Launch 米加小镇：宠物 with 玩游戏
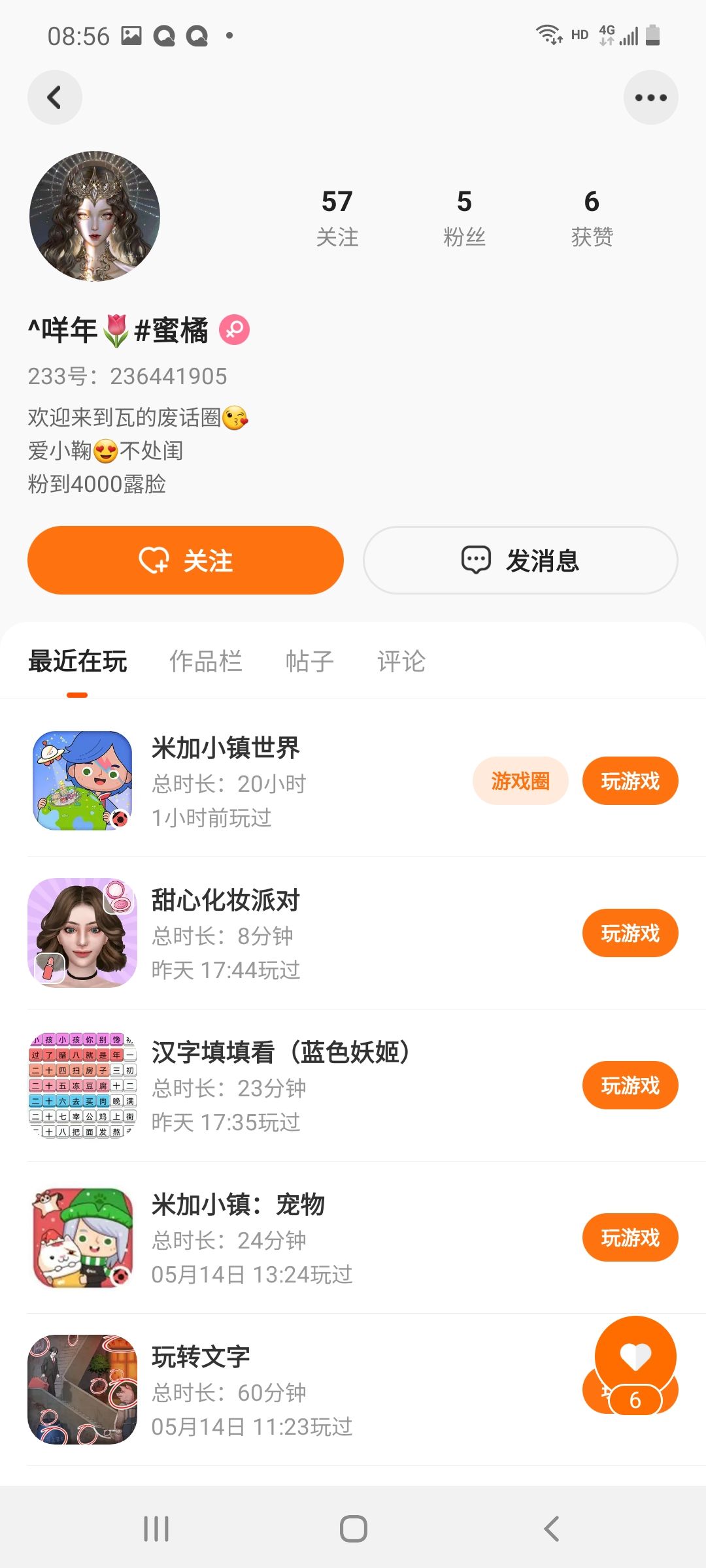706x1568 pixels. [x=630, y=1237]
